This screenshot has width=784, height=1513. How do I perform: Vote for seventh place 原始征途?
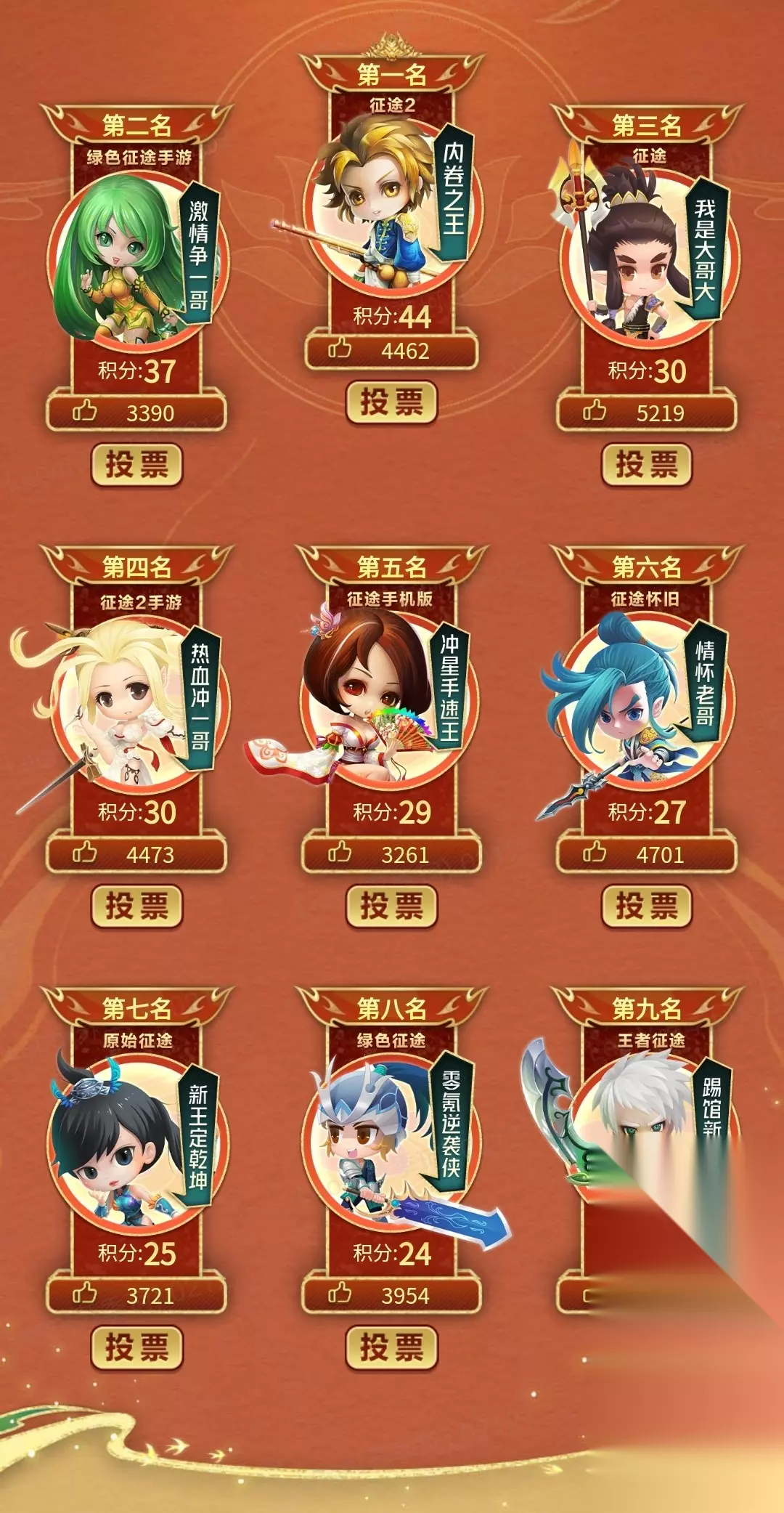136,1347
